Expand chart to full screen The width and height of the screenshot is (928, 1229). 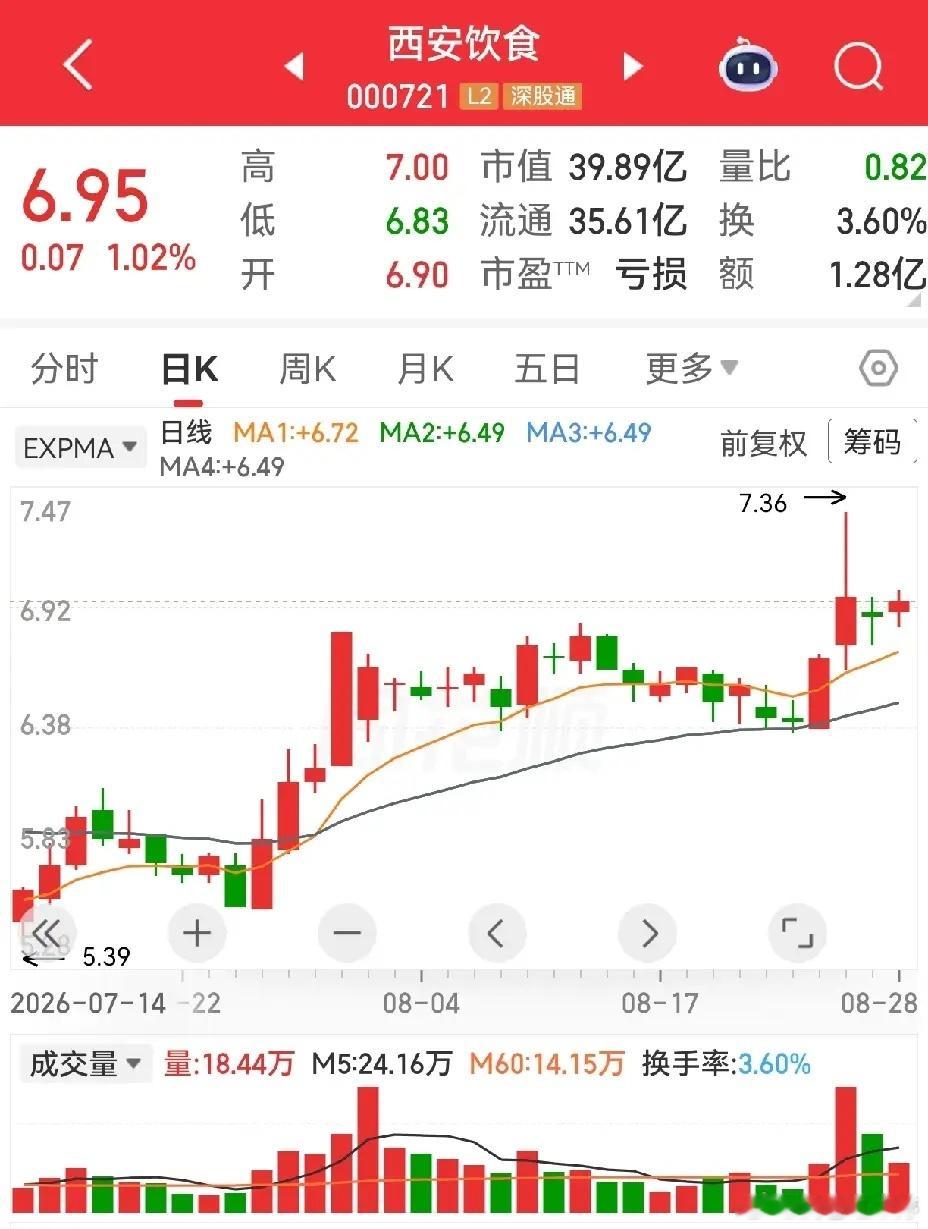(x=798, y=934)
